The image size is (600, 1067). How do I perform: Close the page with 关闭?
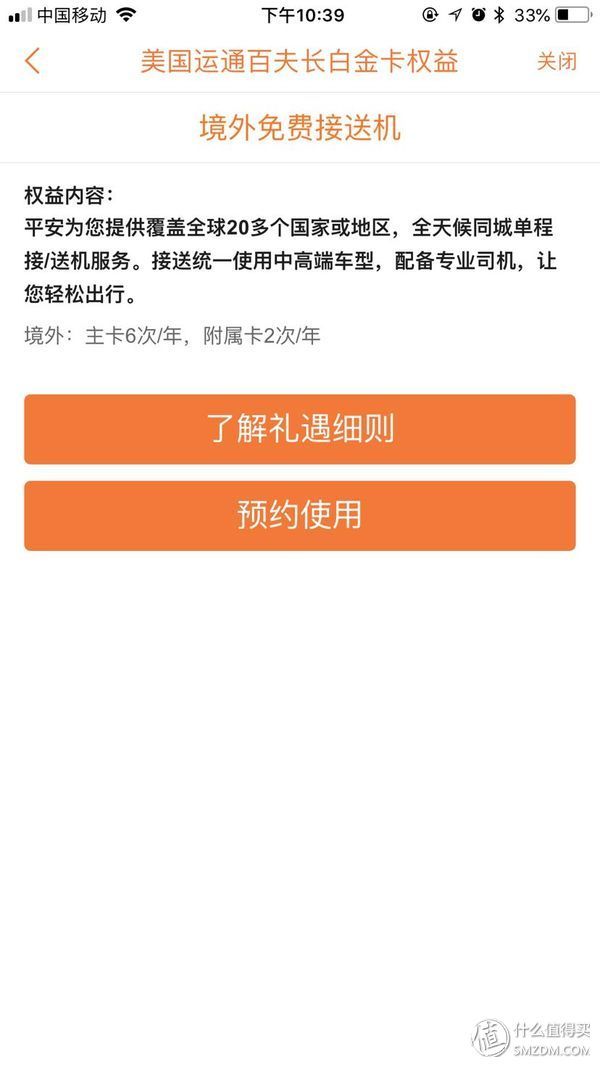tap(556, 61)
